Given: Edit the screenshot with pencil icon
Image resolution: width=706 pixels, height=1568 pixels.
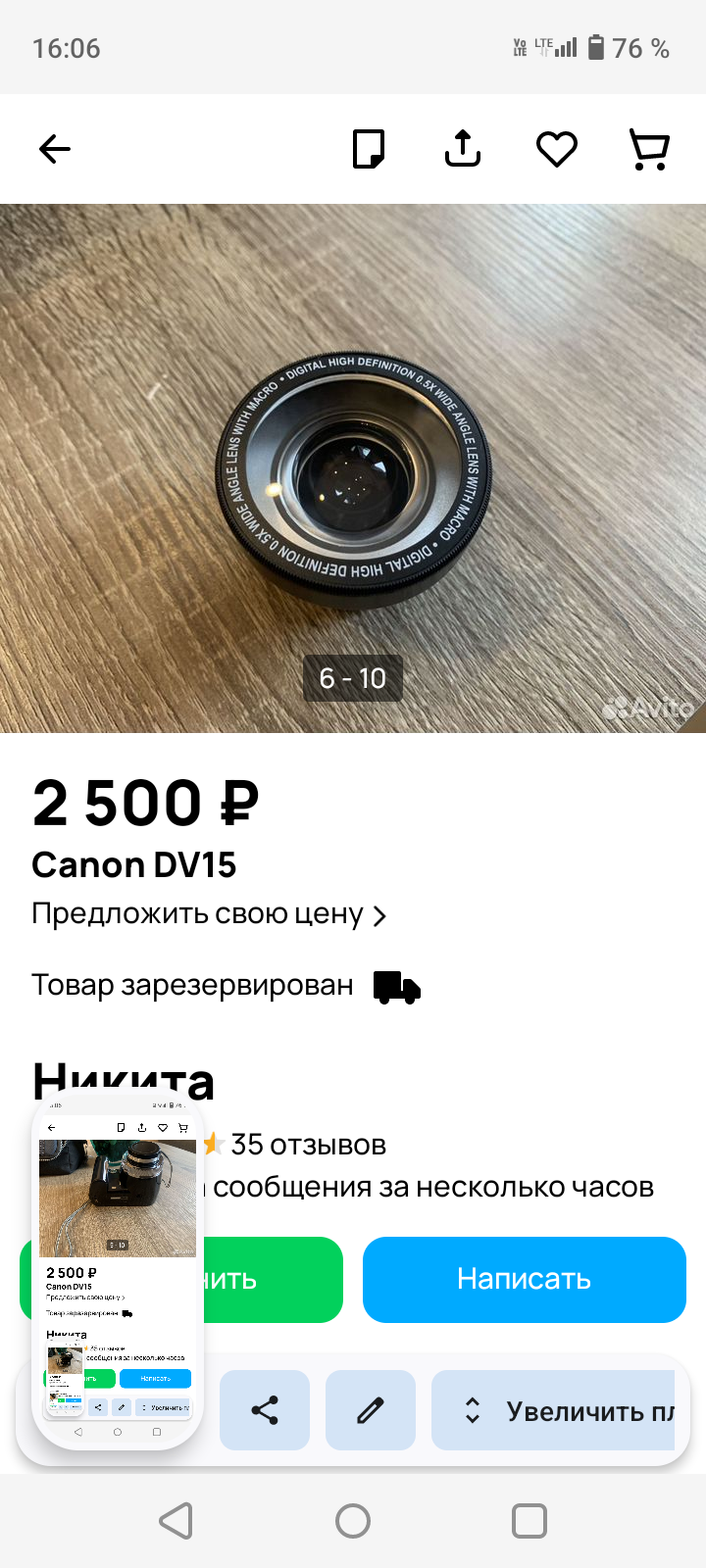Looking at the screenshot, I should pos(371,1410).
